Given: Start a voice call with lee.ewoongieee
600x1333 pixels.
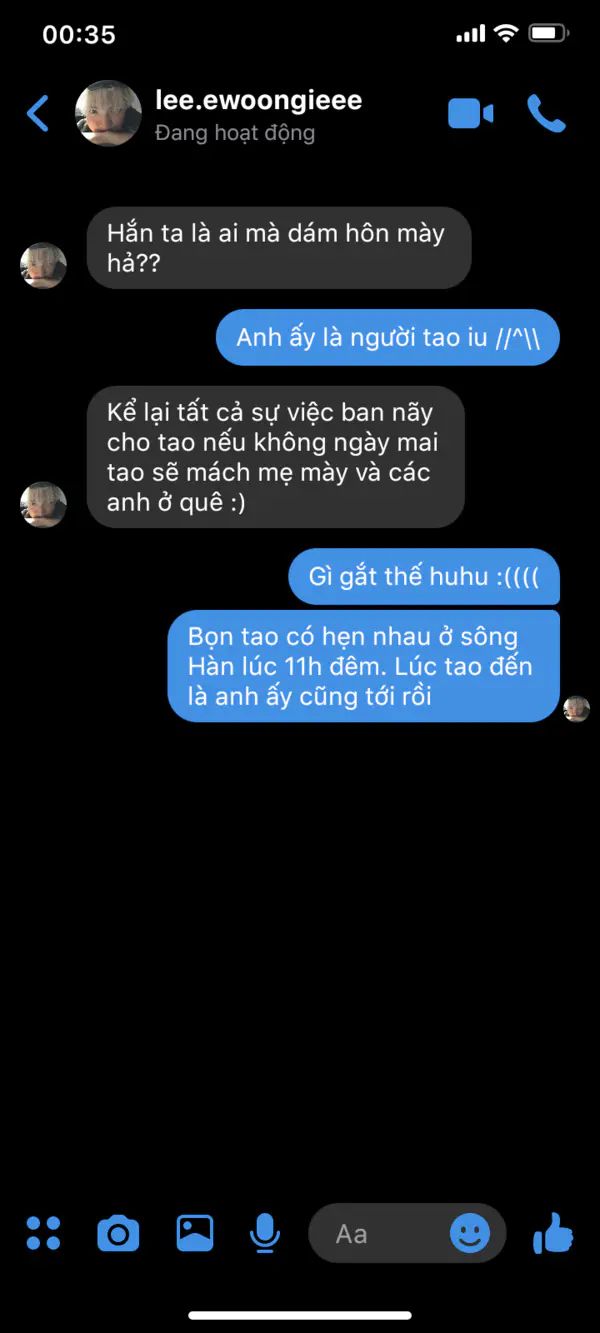Looking at the screenshot, I should [546, 114].
